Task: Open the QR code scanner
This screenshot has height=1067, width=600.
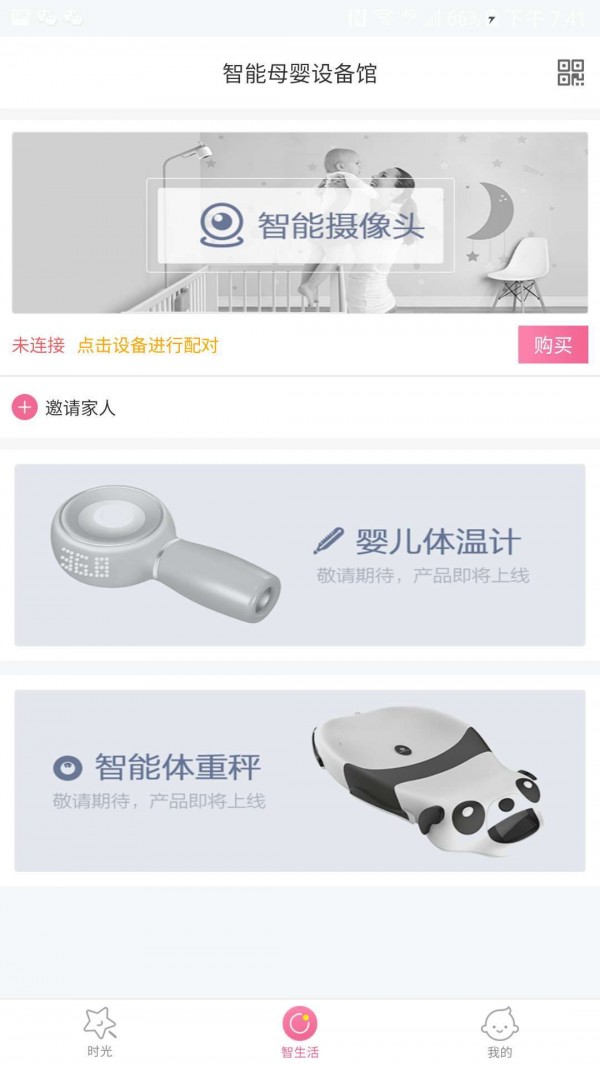Action: [x=570, y=73]
